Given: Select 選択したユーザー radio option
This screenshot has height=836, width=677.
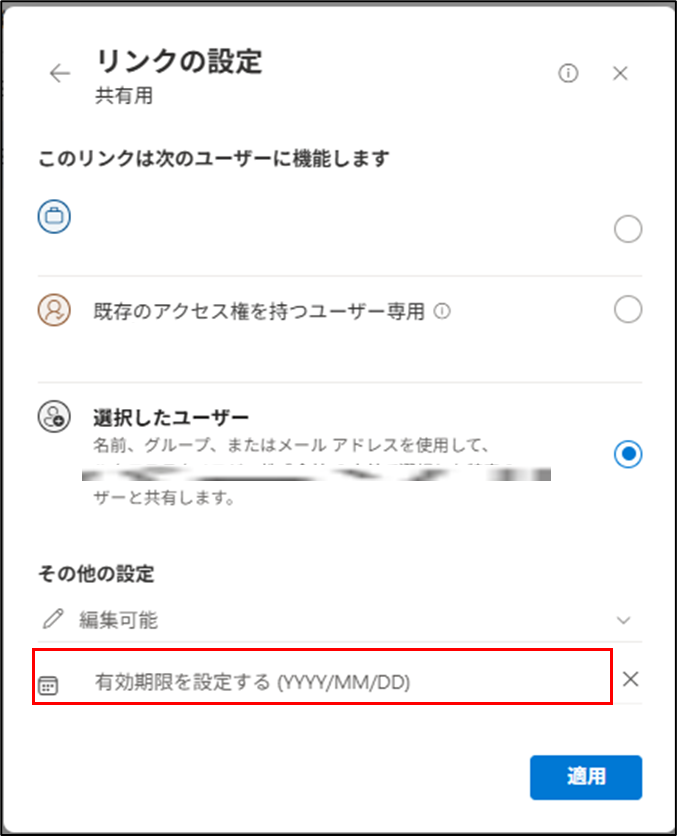Looking at the screenshot, I should (x=627, y=454).
